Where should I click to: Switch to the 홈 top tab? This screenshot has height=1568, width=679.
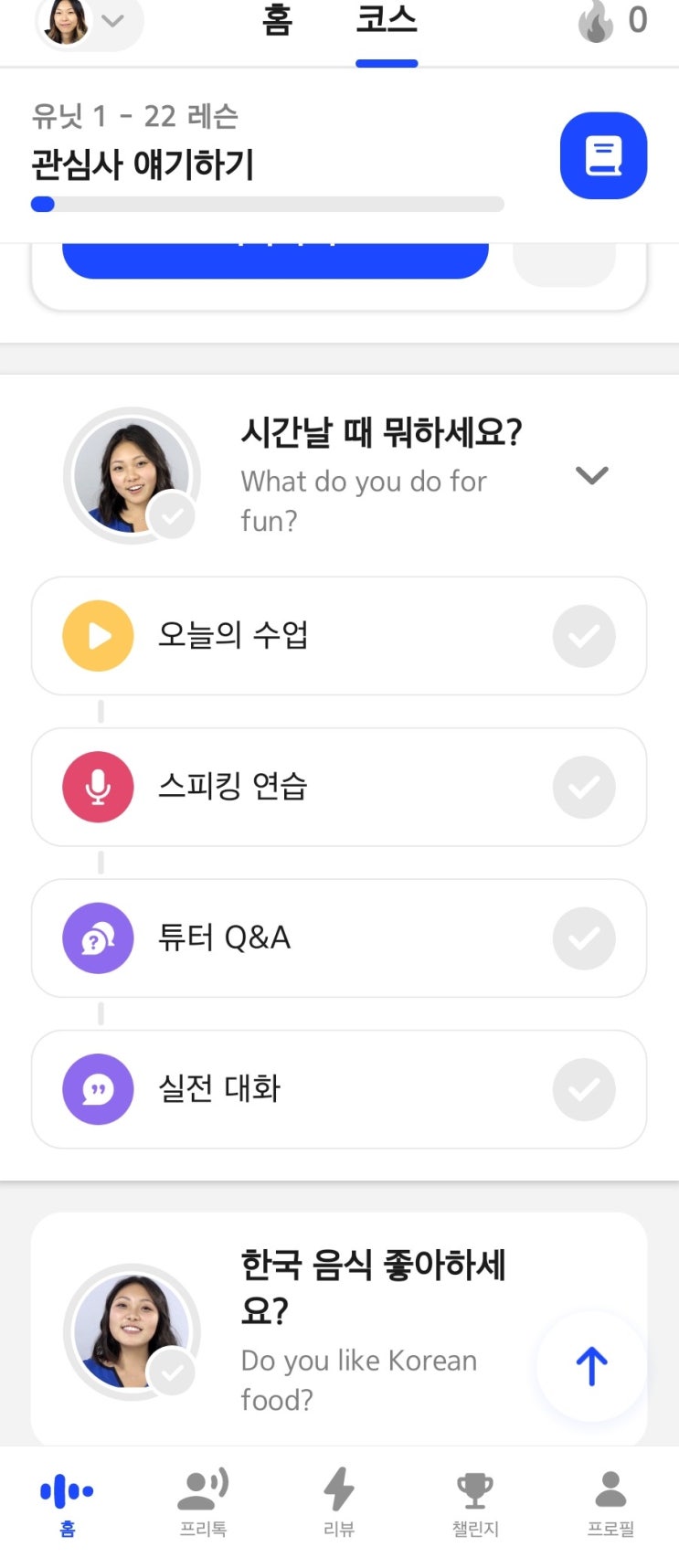click(277, 20)
